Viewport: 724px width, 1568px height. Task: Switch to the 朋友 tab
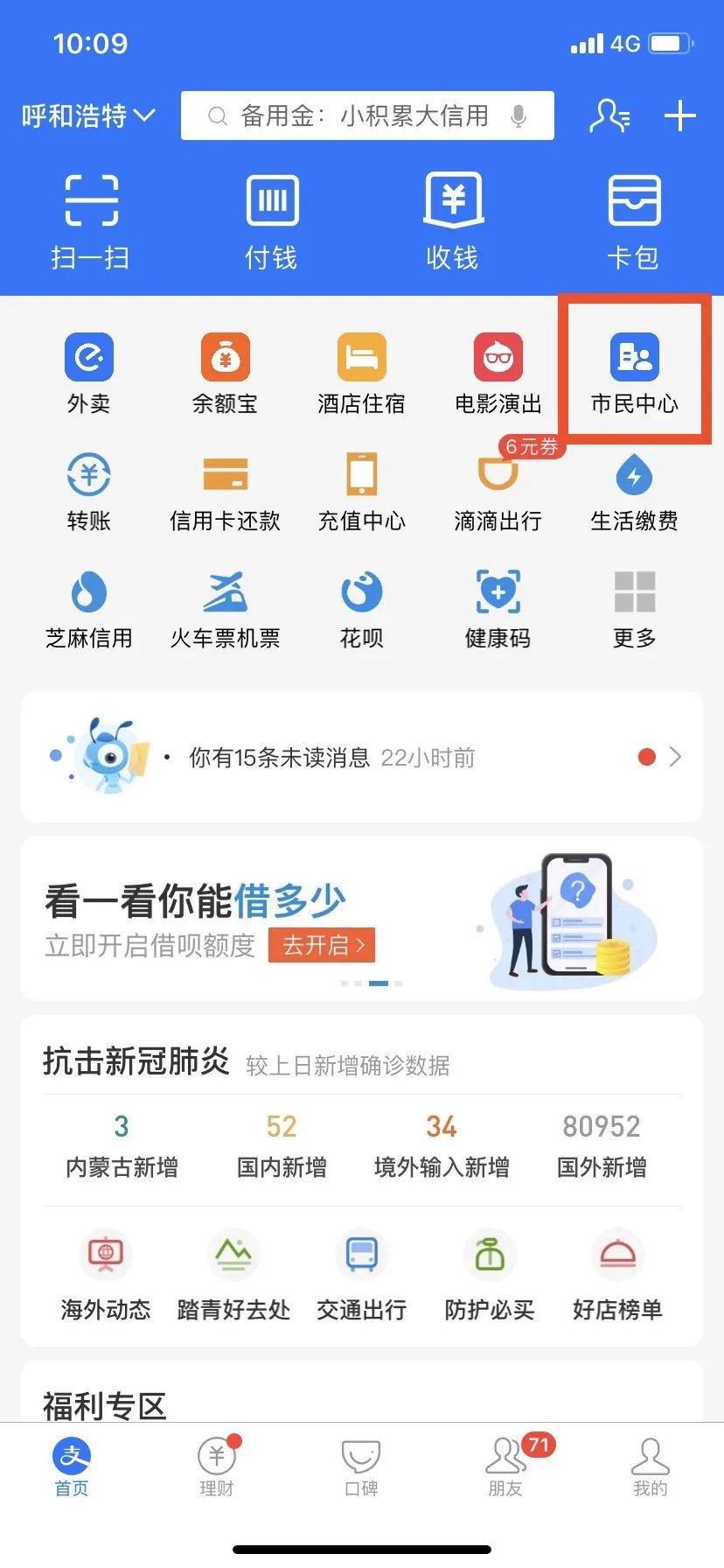(506, 1464)
